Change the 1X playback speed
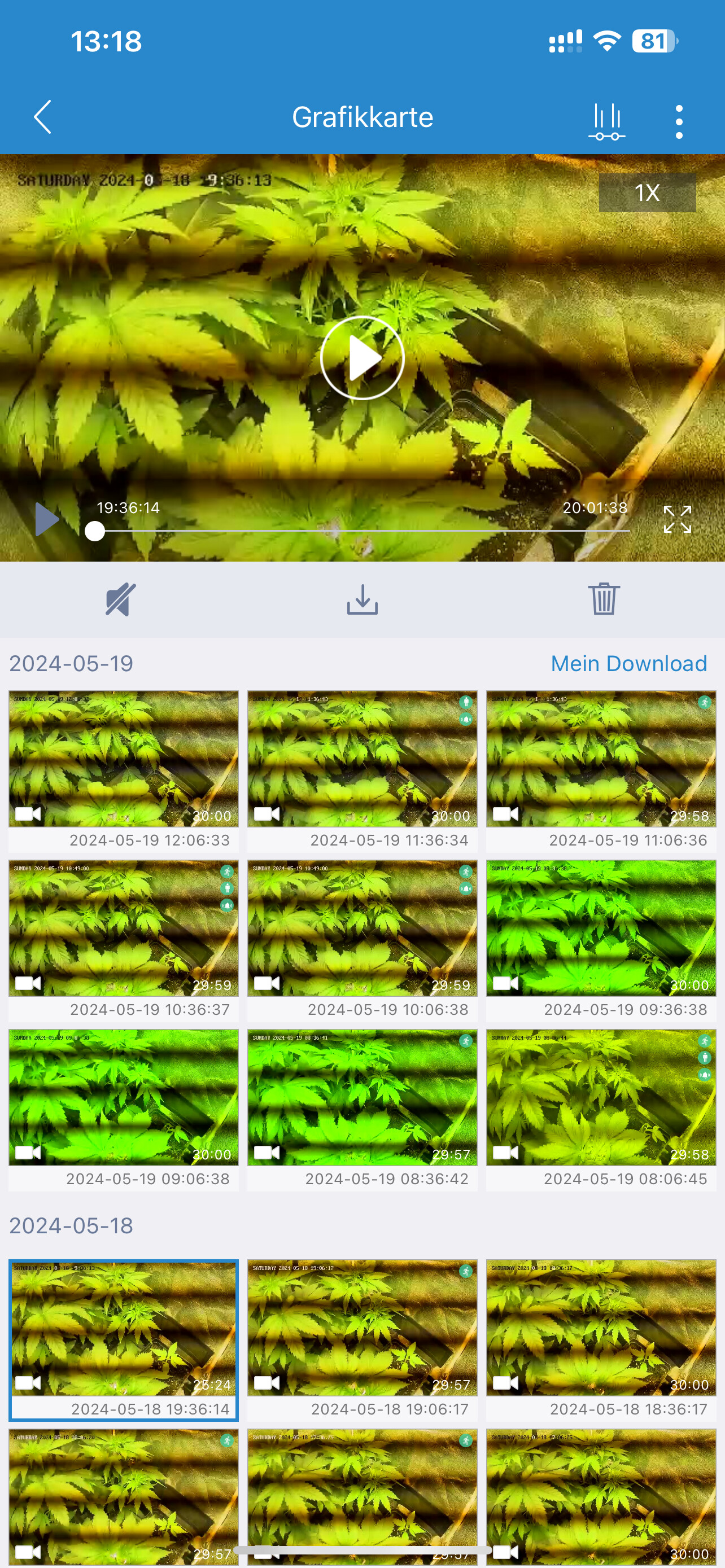The height and width of the screenshot is (1568, 725). click(647, 192)
